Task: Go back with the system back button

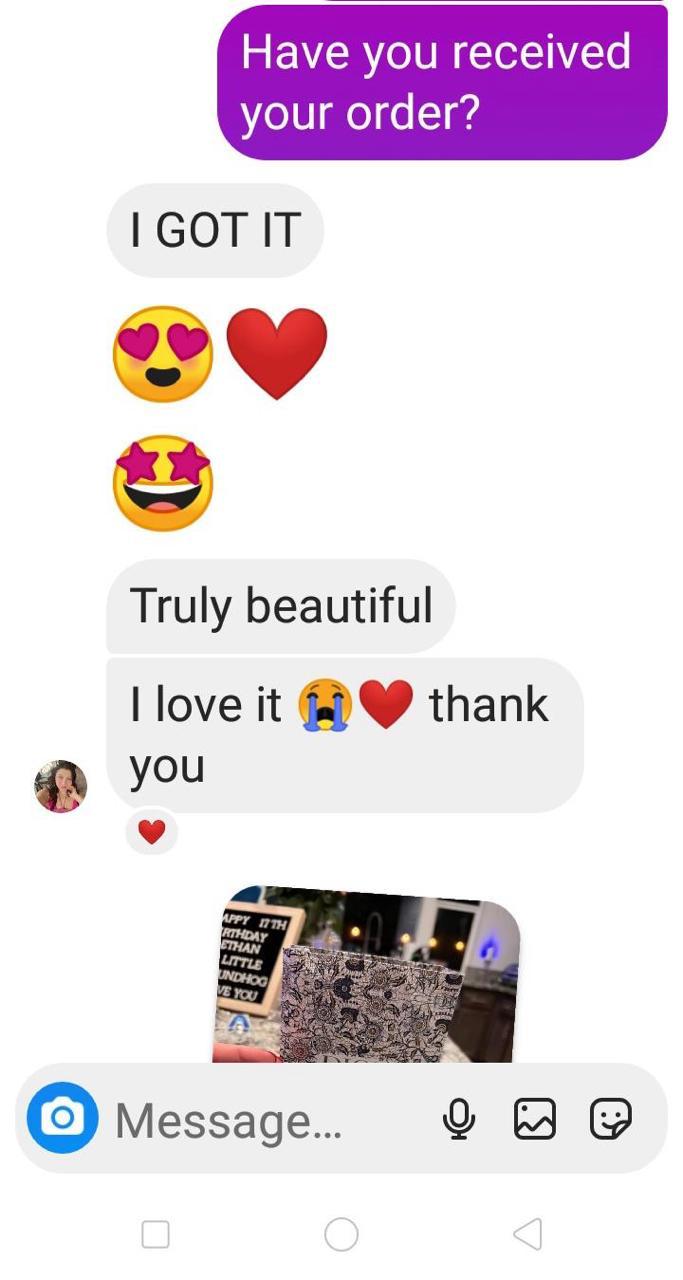Action: point(527,1234)
